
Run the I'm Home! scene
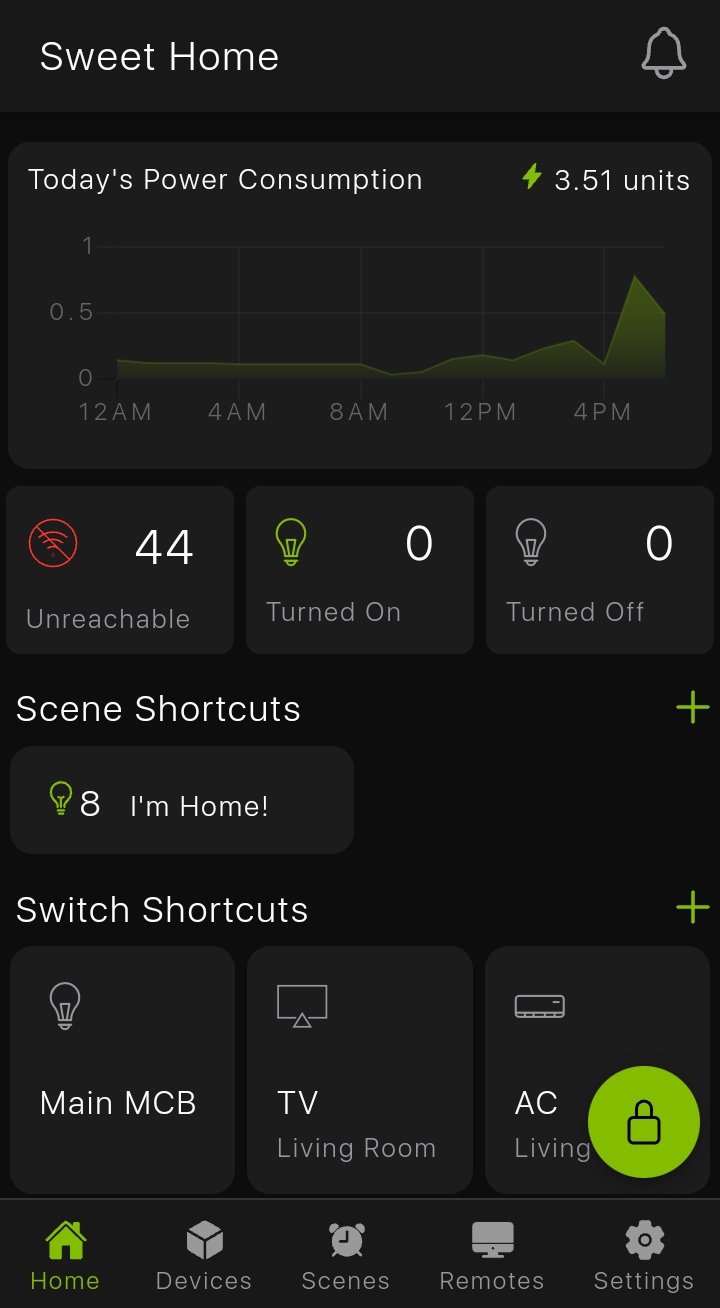pos(182,799)
